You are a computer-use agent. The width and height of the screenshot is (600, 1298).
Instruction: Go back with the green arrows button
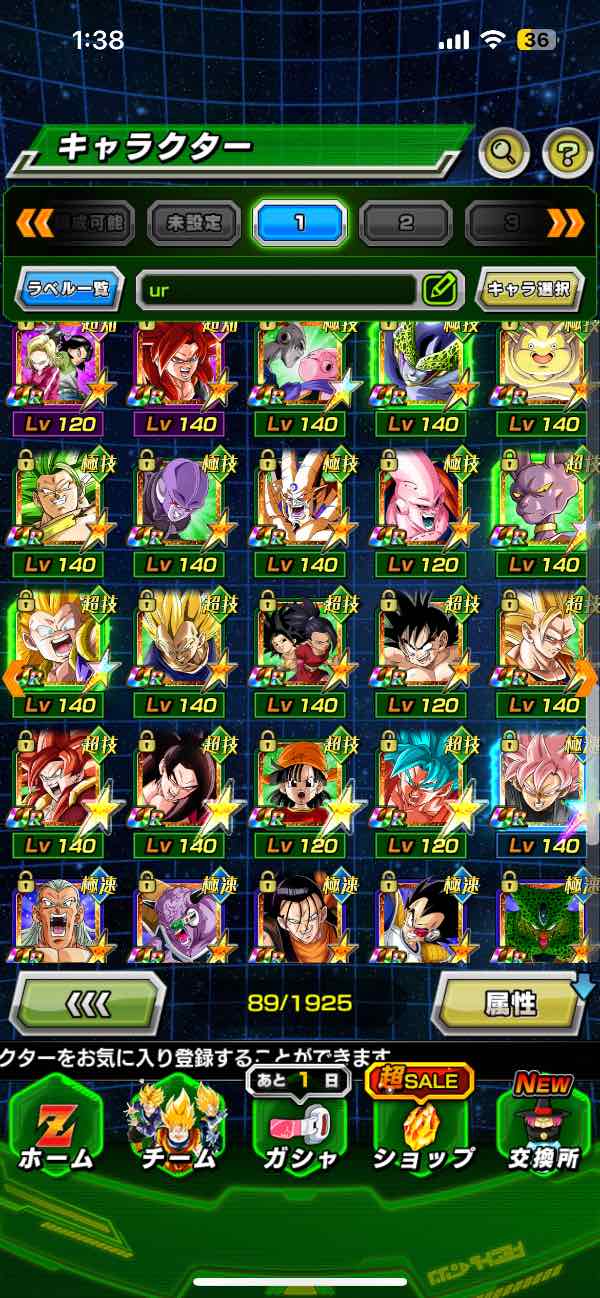(88, 1002)
